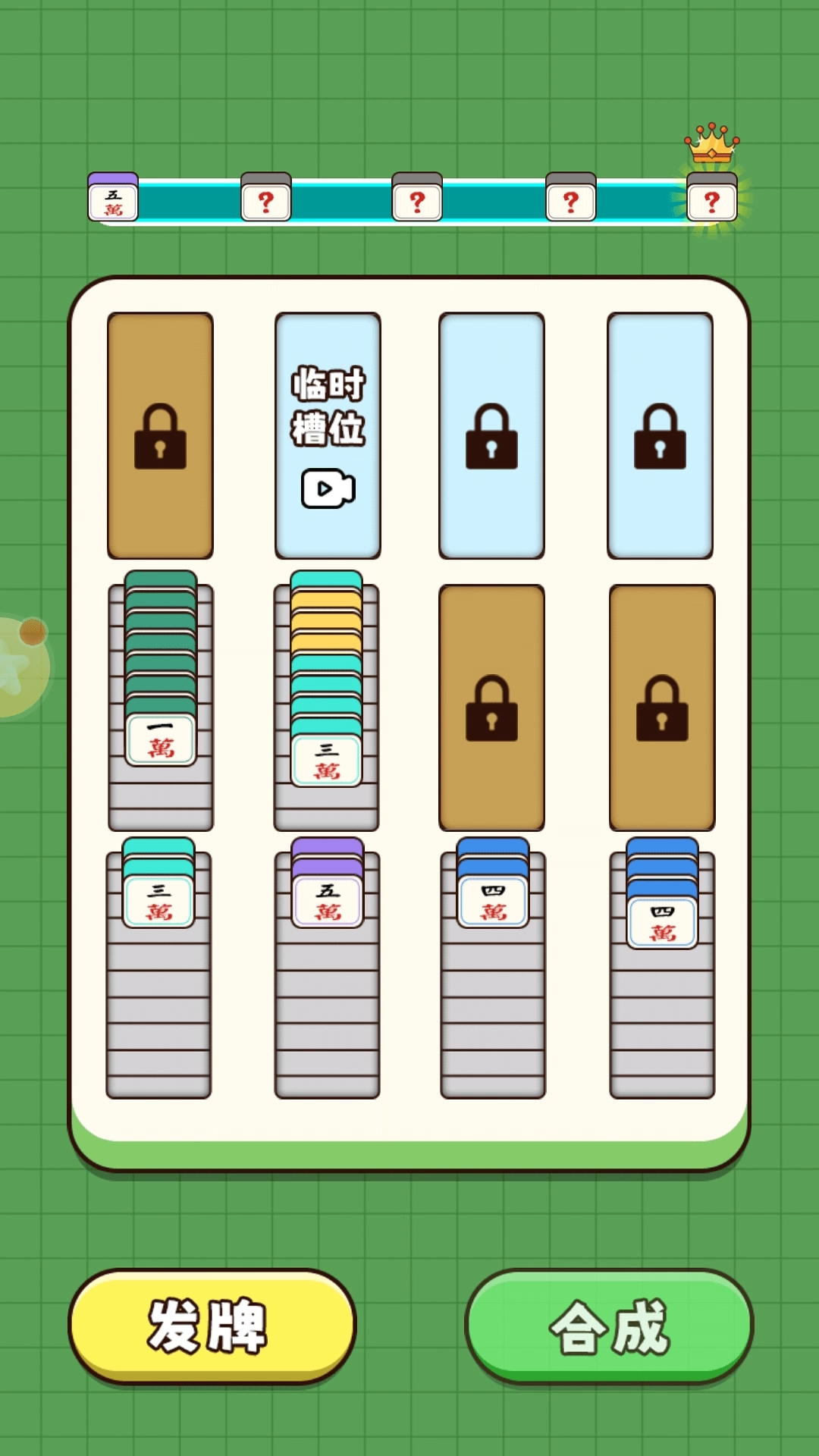Select the 五萬 tile stack
Image resolution: width=819 pixels, height=1456 pixels.
point(328,901)
